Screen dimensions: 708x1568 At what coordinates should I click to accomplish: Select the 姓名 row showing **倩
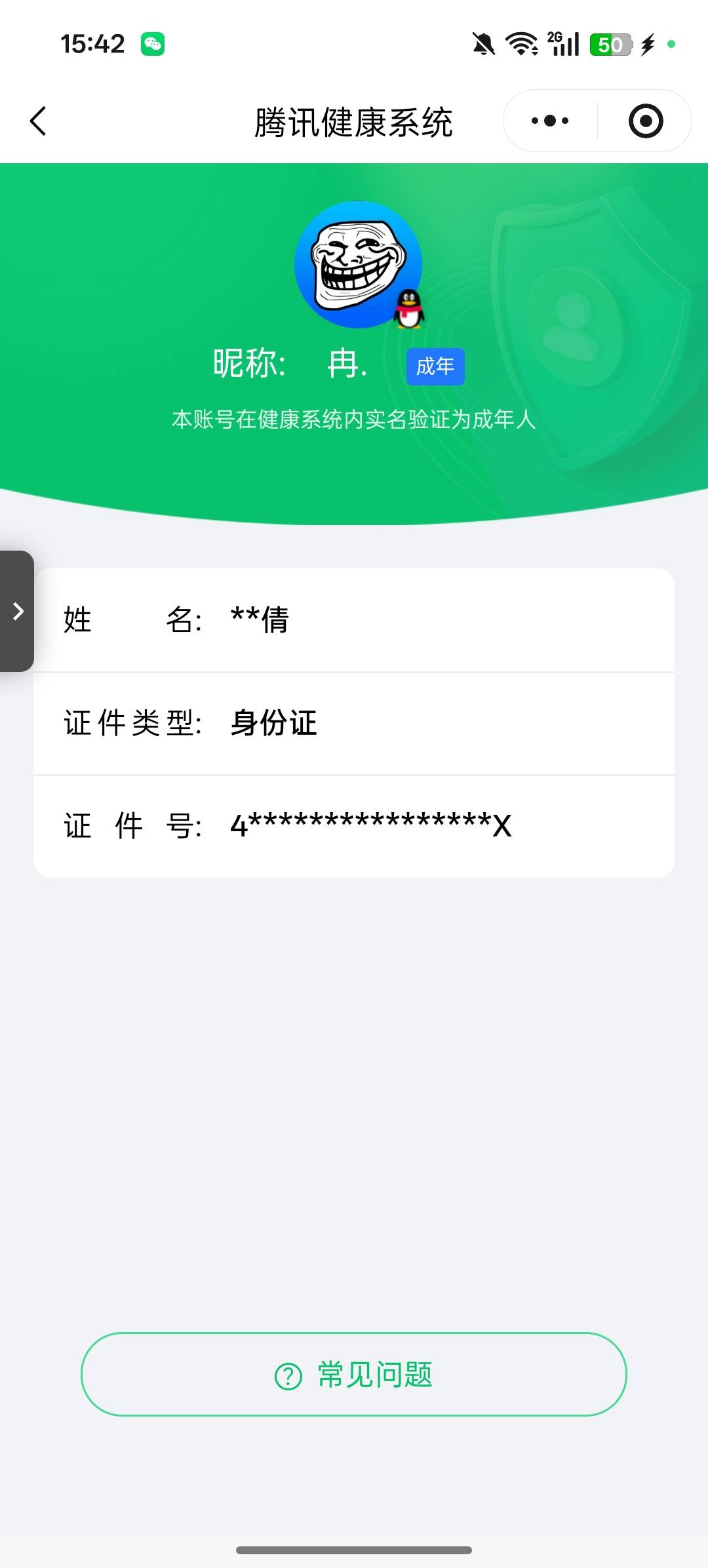[354, 620]
